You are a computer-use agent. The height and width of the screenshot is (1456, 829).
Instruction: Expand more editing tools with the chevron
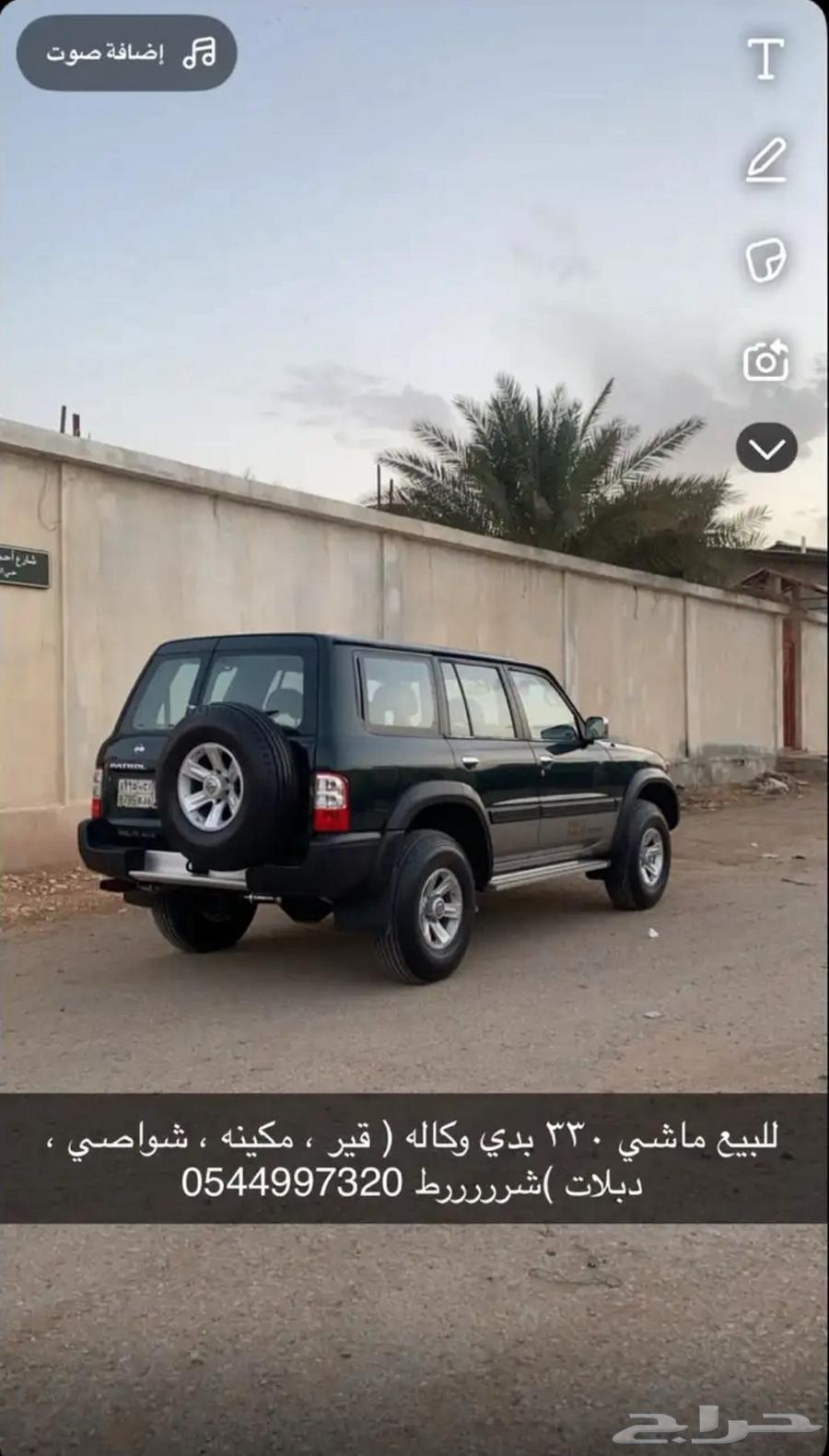click(x=766, y=449)
